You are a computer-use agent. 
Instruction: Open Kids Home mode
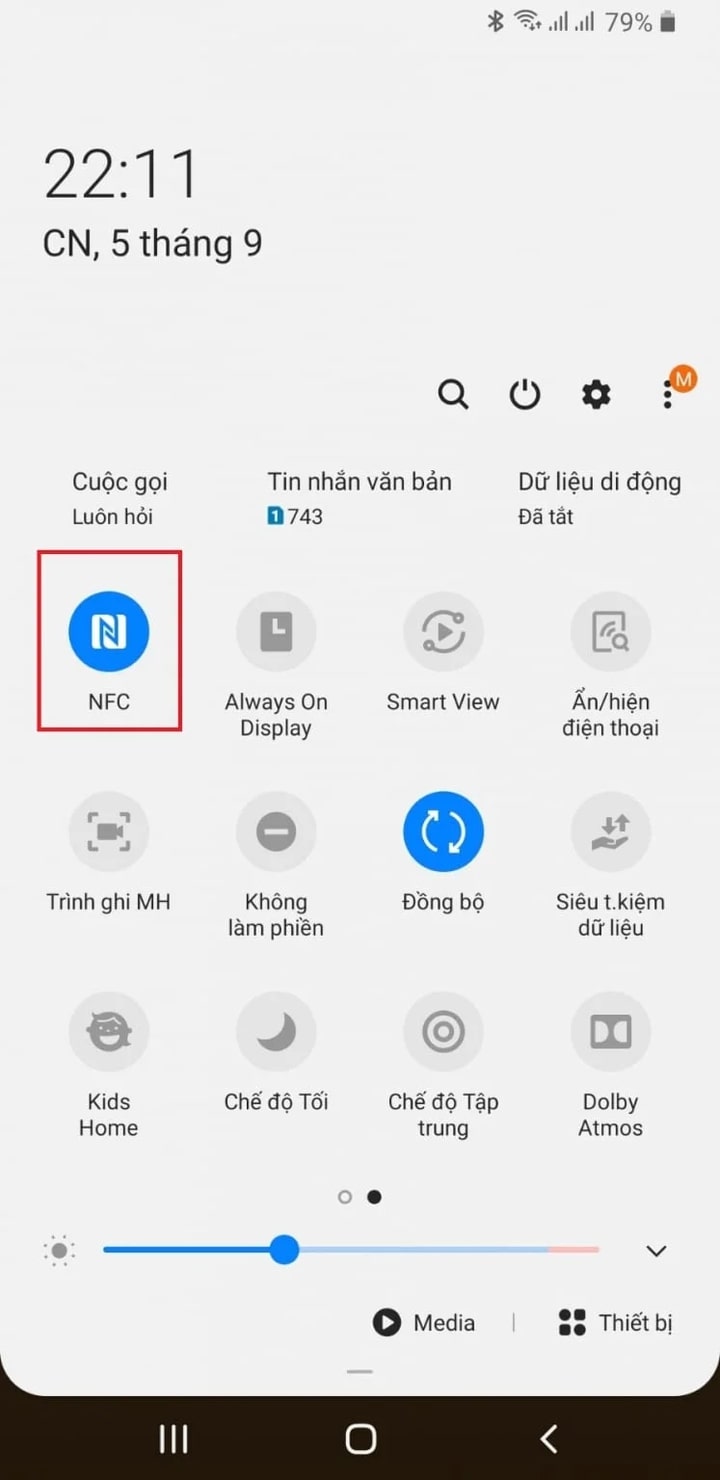pos(109,1031)
